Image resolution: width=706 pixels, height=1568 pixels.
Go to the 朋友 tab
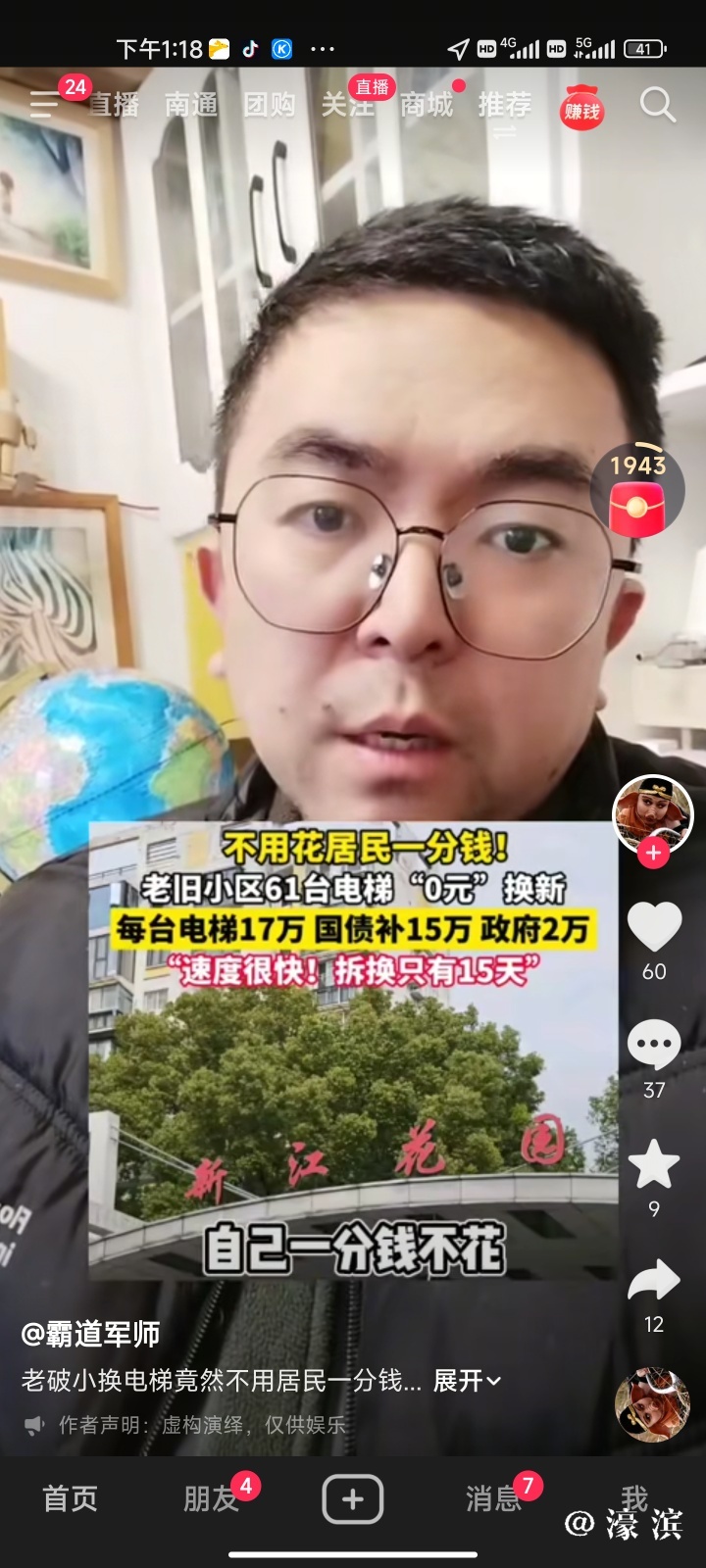[211, 1498]
